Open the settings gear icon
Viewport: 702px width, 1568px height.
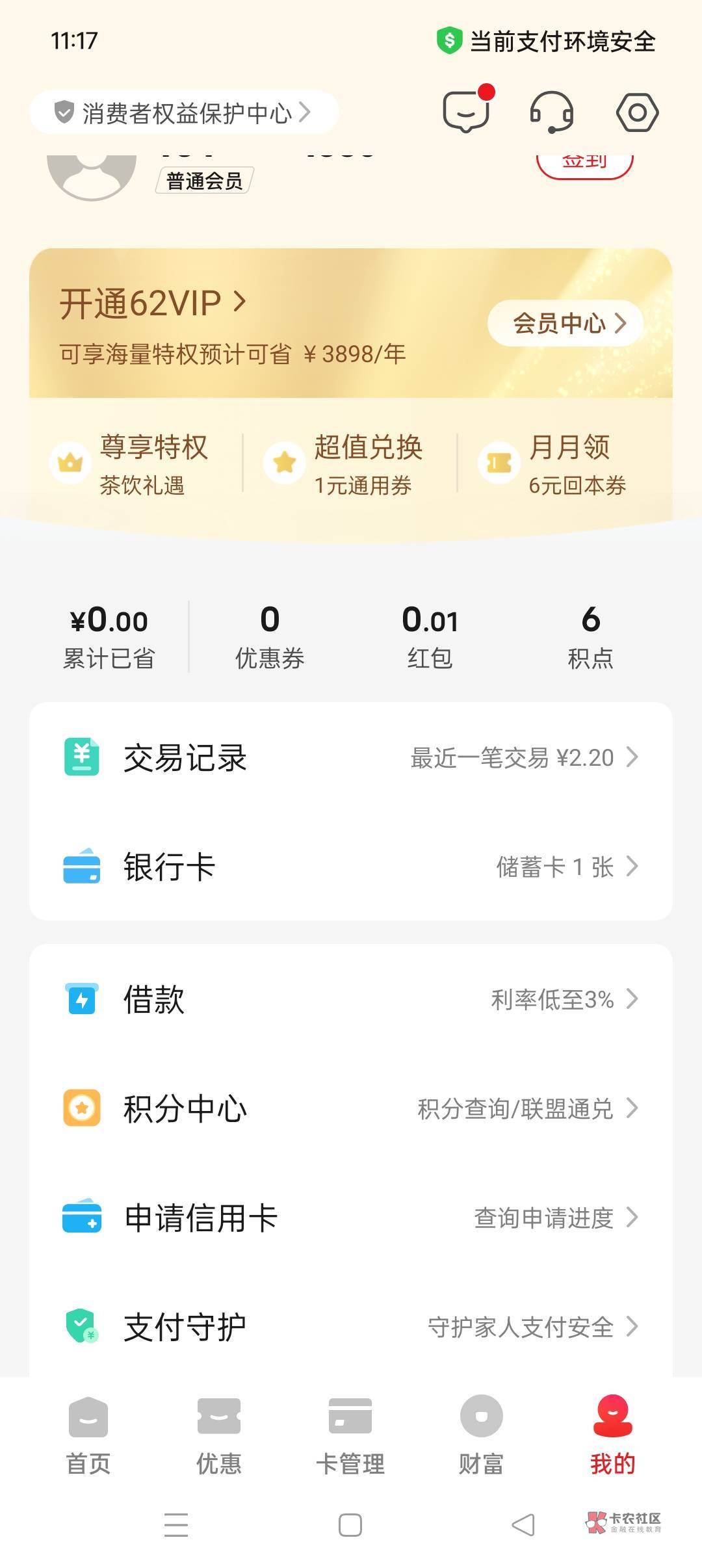[637, 112]
